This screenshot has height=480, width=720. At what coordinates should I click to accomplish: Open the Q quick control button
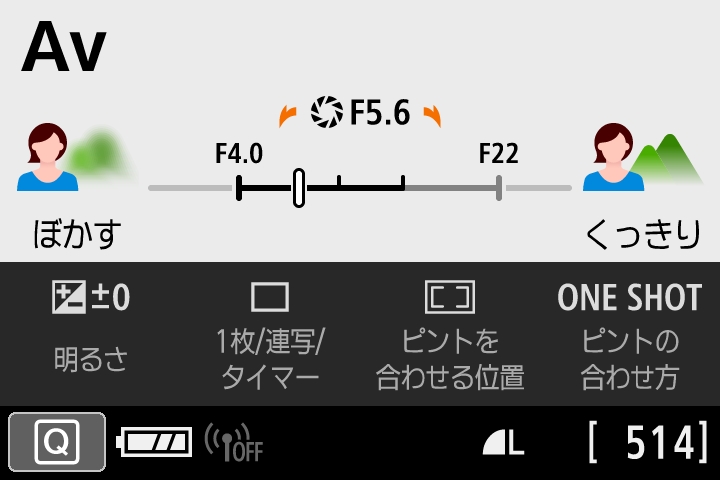57,441
